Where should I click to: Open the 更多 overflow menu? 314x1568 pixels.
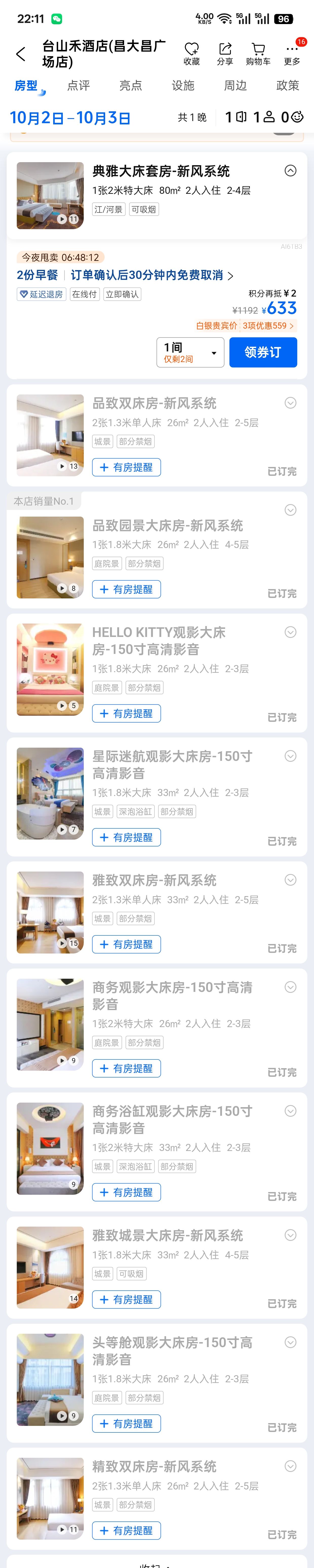point(292,53)
